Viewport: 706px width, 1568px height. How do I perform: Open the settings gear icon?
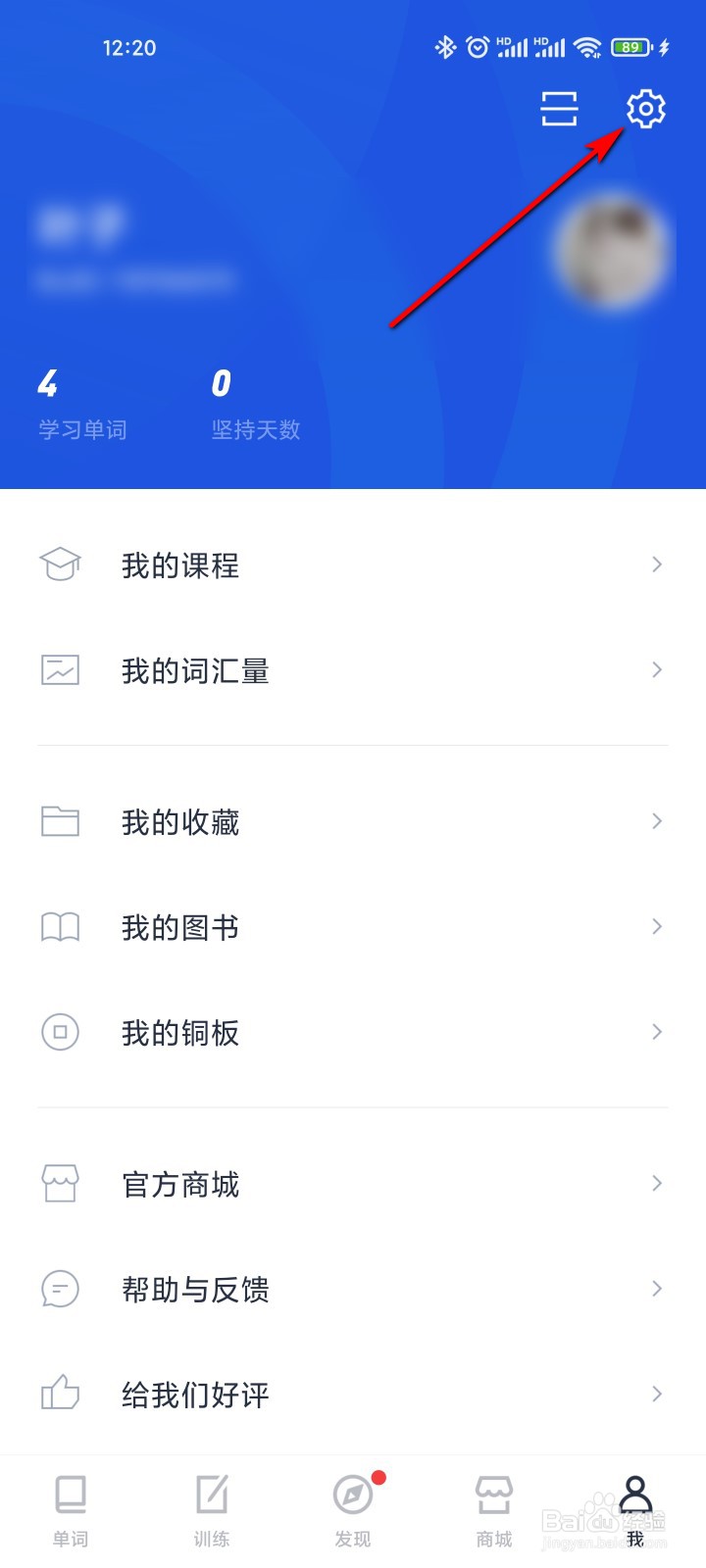pos(646,109)
